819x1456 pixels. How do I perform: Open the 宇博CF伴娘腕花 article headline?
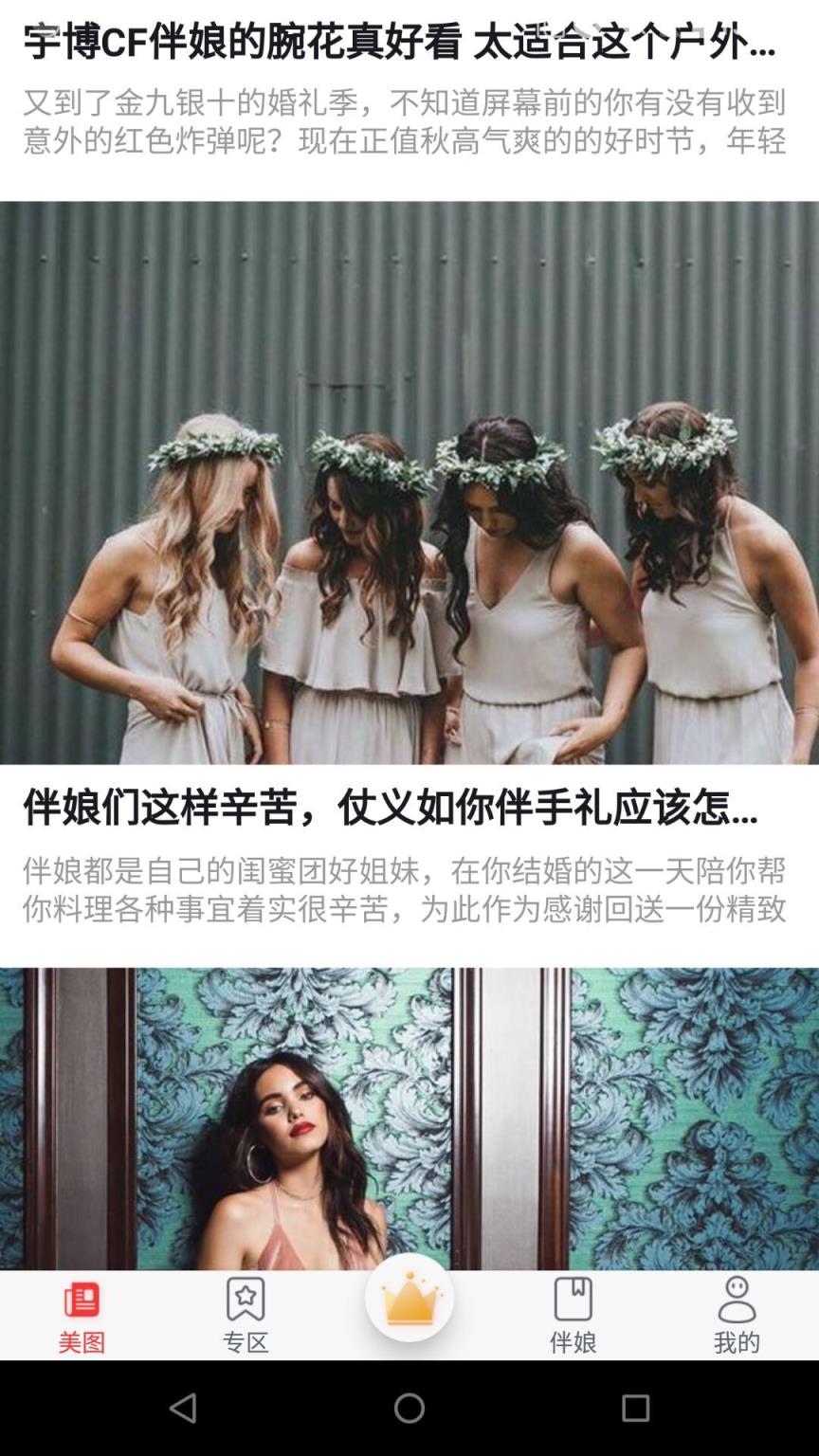(408, 38)
